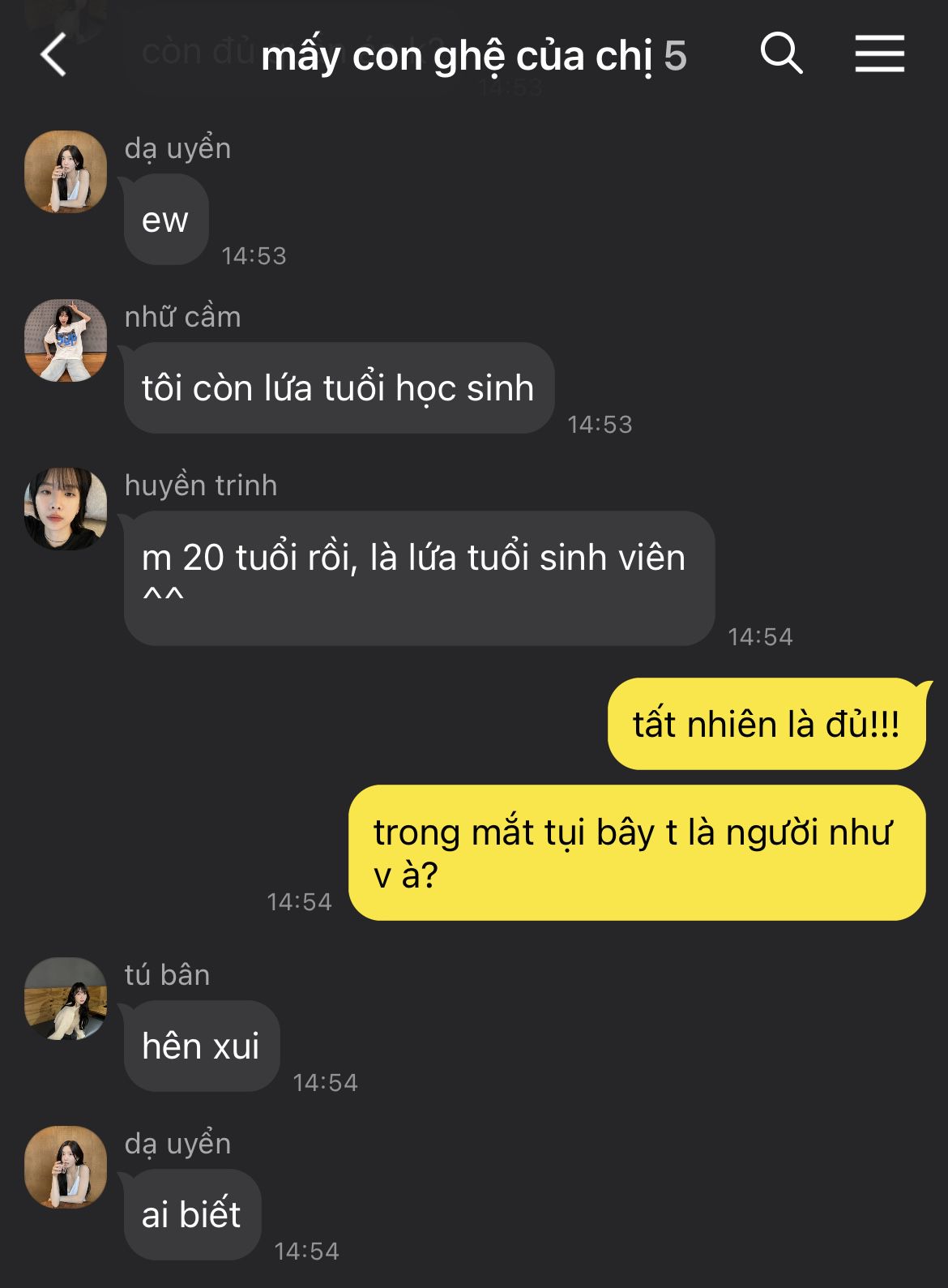View dạ uyển's avatar beside "ai biết"
Screen dimensions: 948x1288
[x=66, y=1167]
